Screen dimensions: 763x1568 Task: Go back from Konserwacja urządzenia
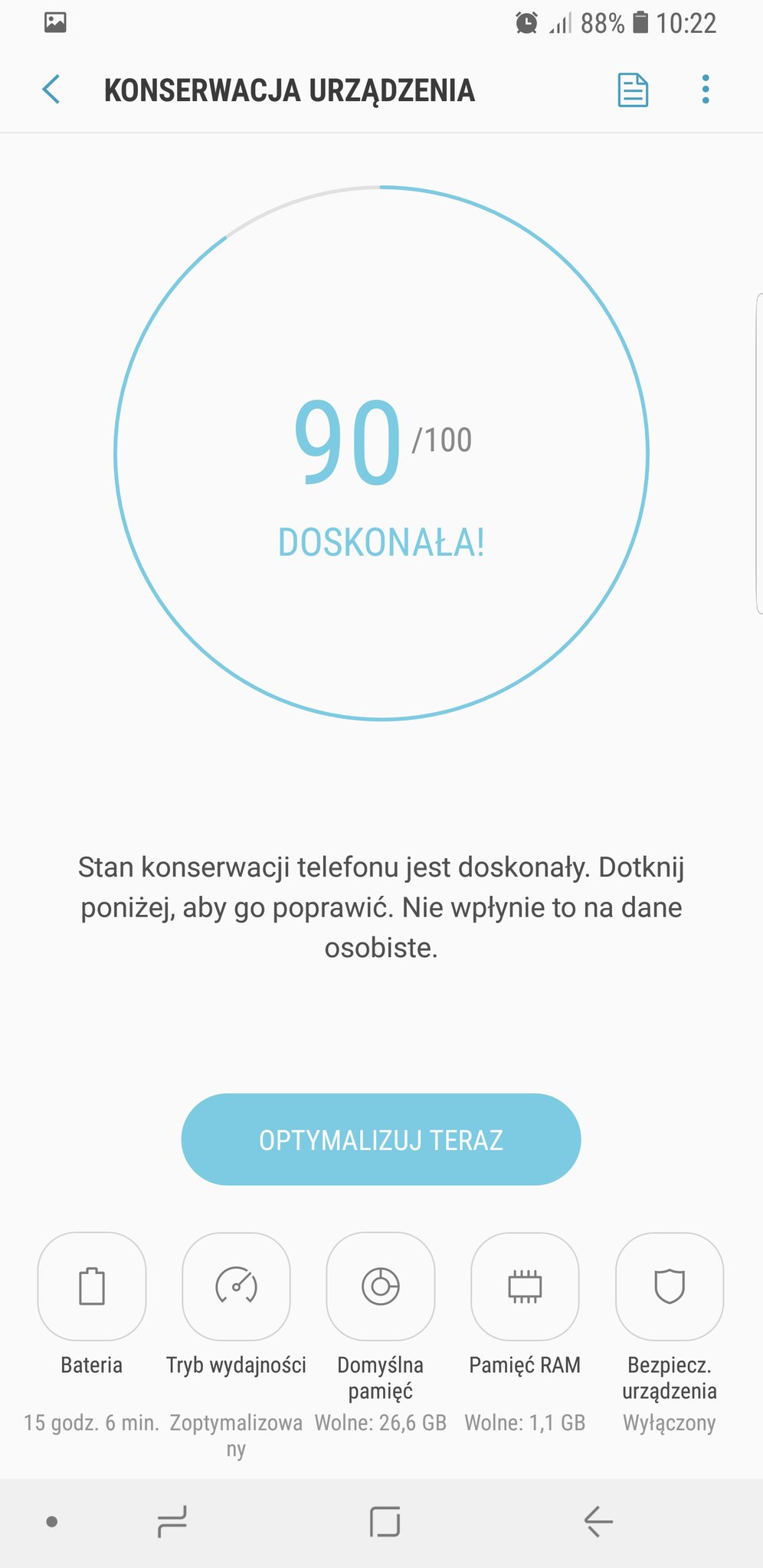51,90
